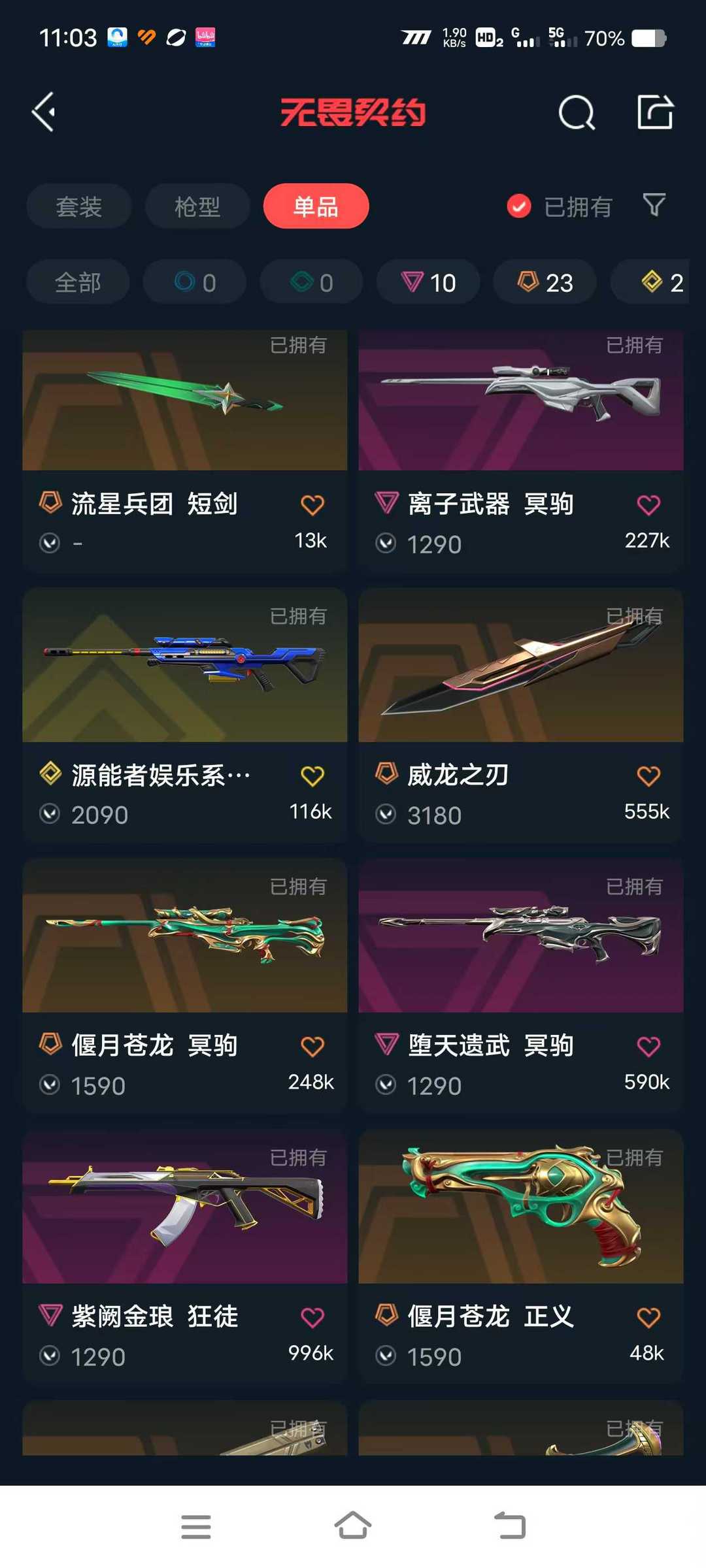Switch to the 套装 tab

click(79, 206)
